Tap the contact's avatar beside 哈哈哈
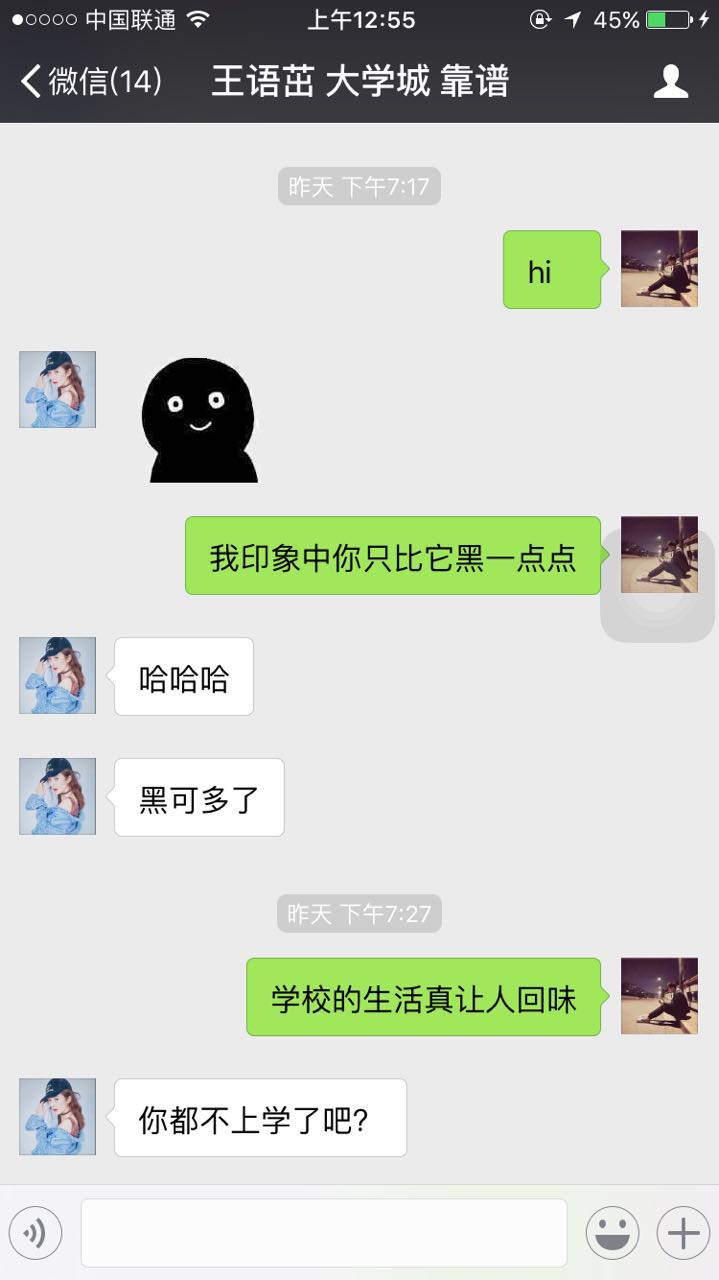 click(x=58, y=675)
